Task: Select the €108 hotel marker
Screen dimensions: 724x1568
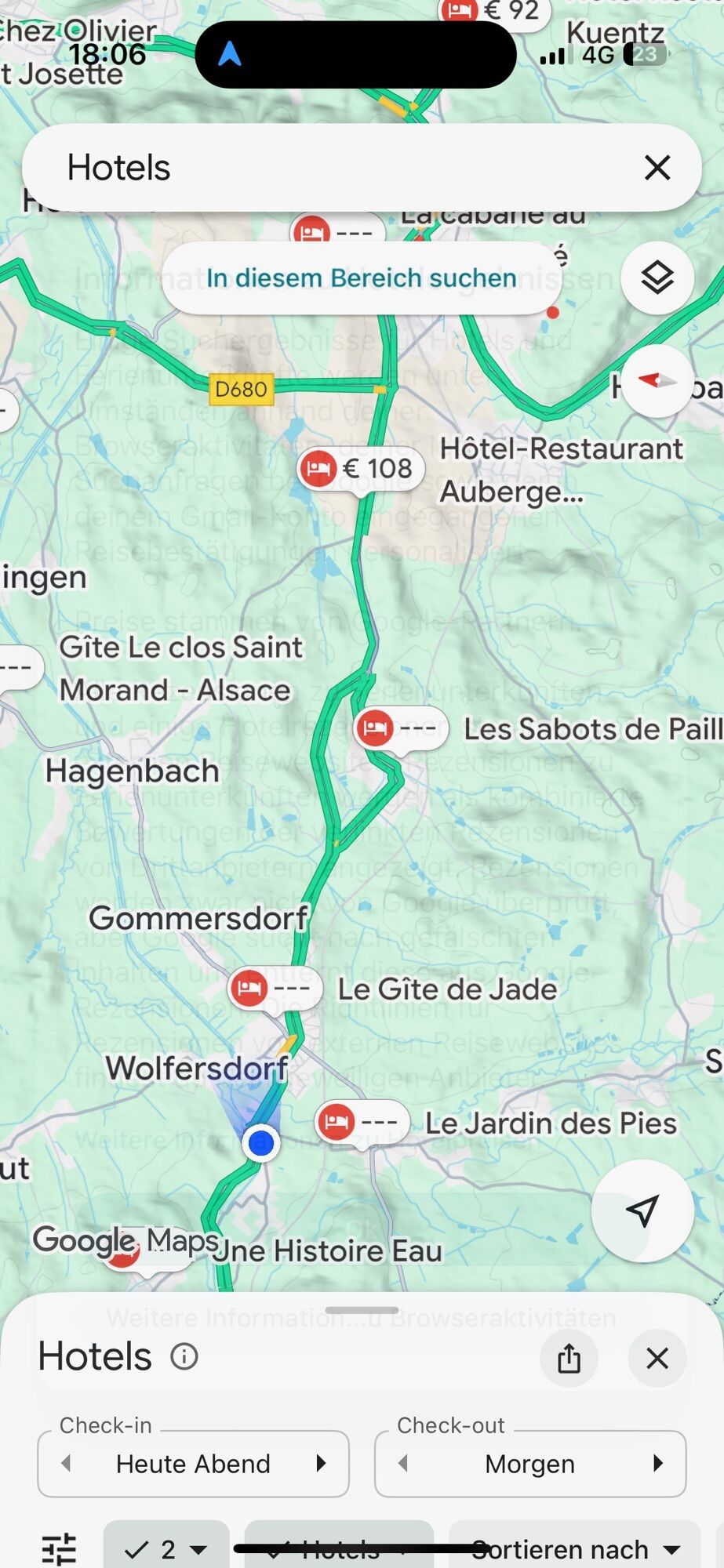Action: point(361,469)
